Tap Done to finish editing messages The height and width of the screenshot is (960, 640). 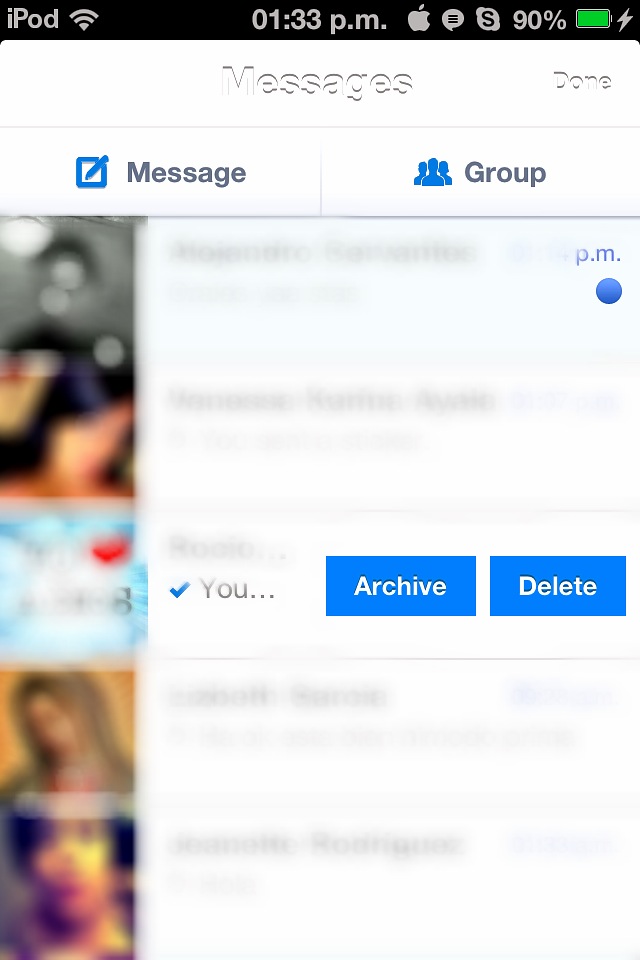(582, 82)
